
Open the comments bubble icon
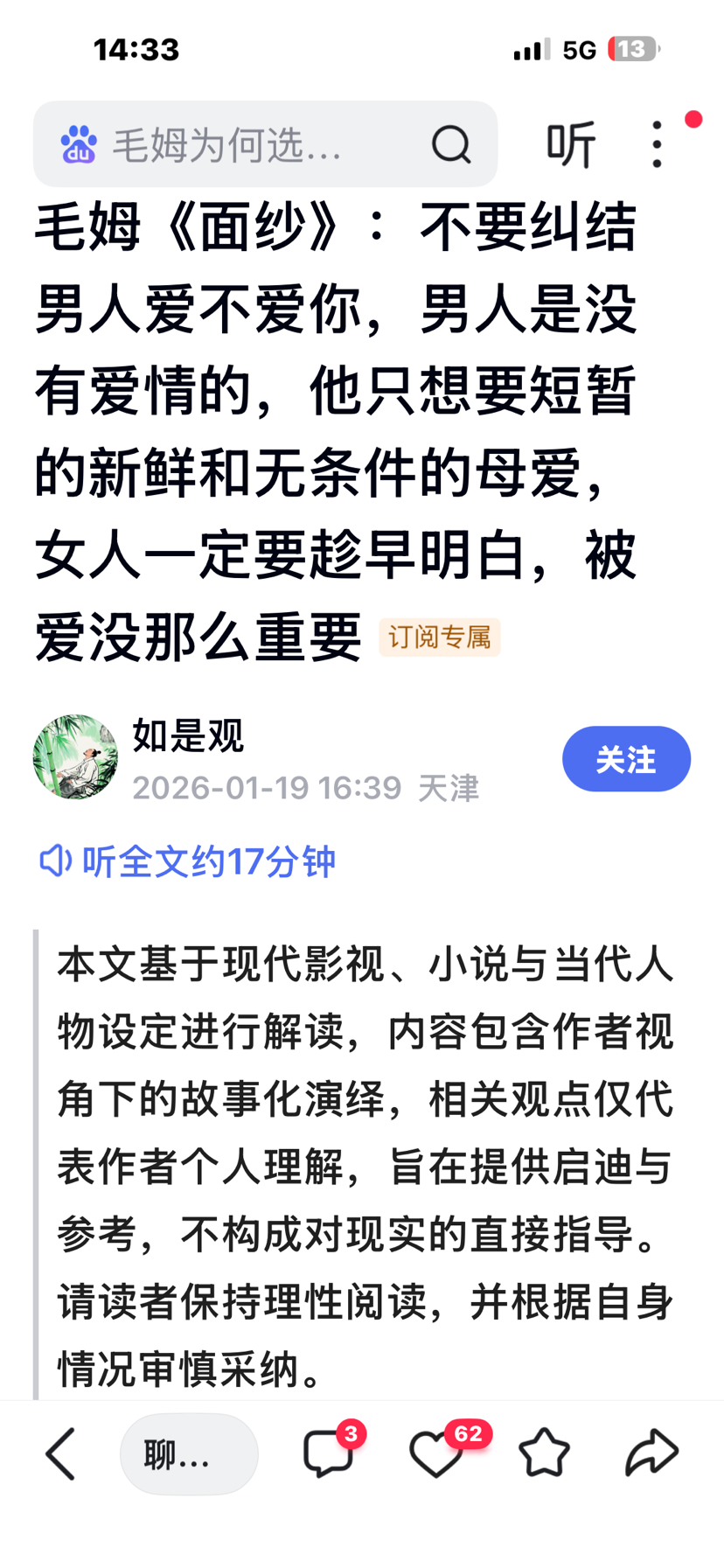pos(327,1453)
